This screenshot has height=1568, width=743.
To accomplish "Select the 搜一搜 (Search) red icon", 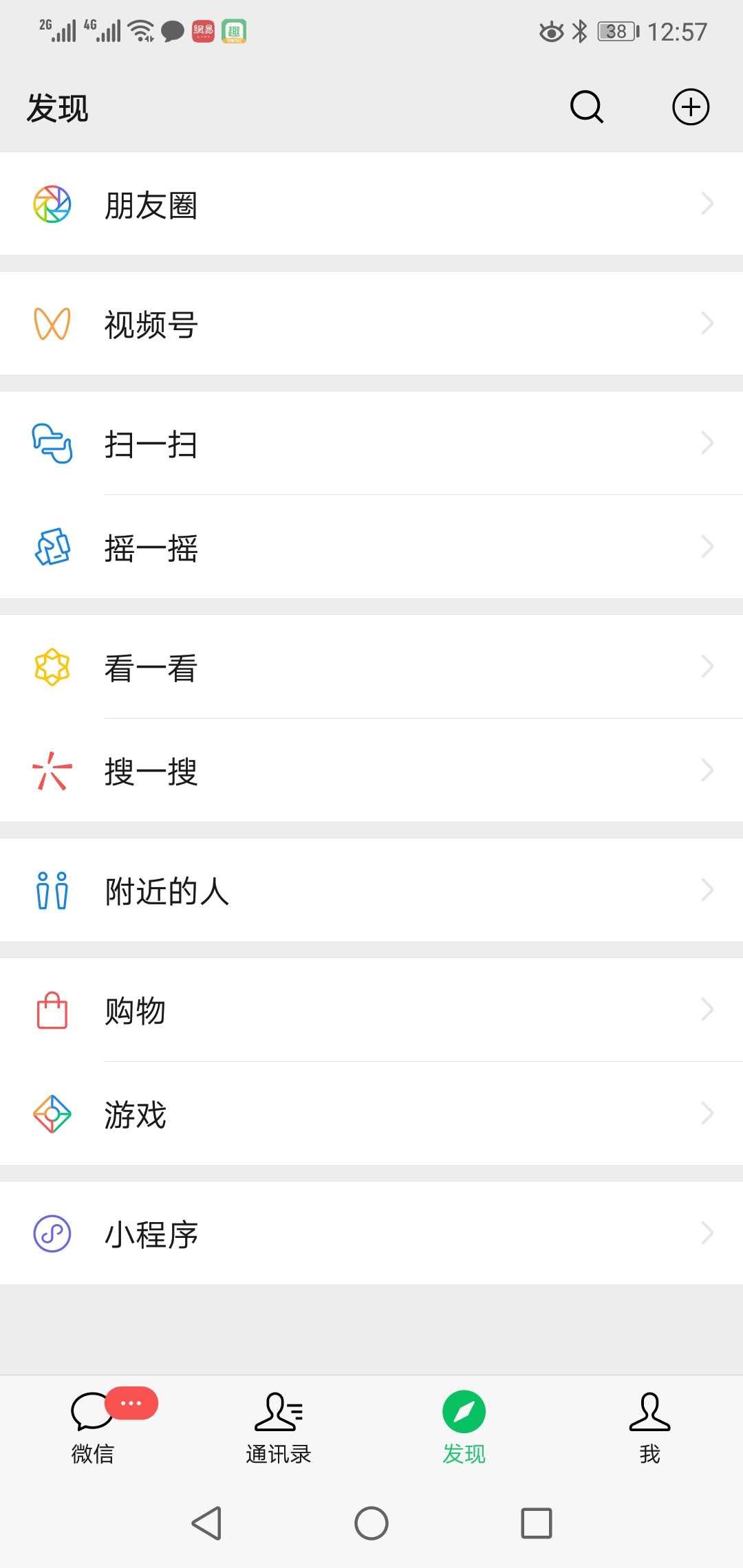I will point(52,770).
